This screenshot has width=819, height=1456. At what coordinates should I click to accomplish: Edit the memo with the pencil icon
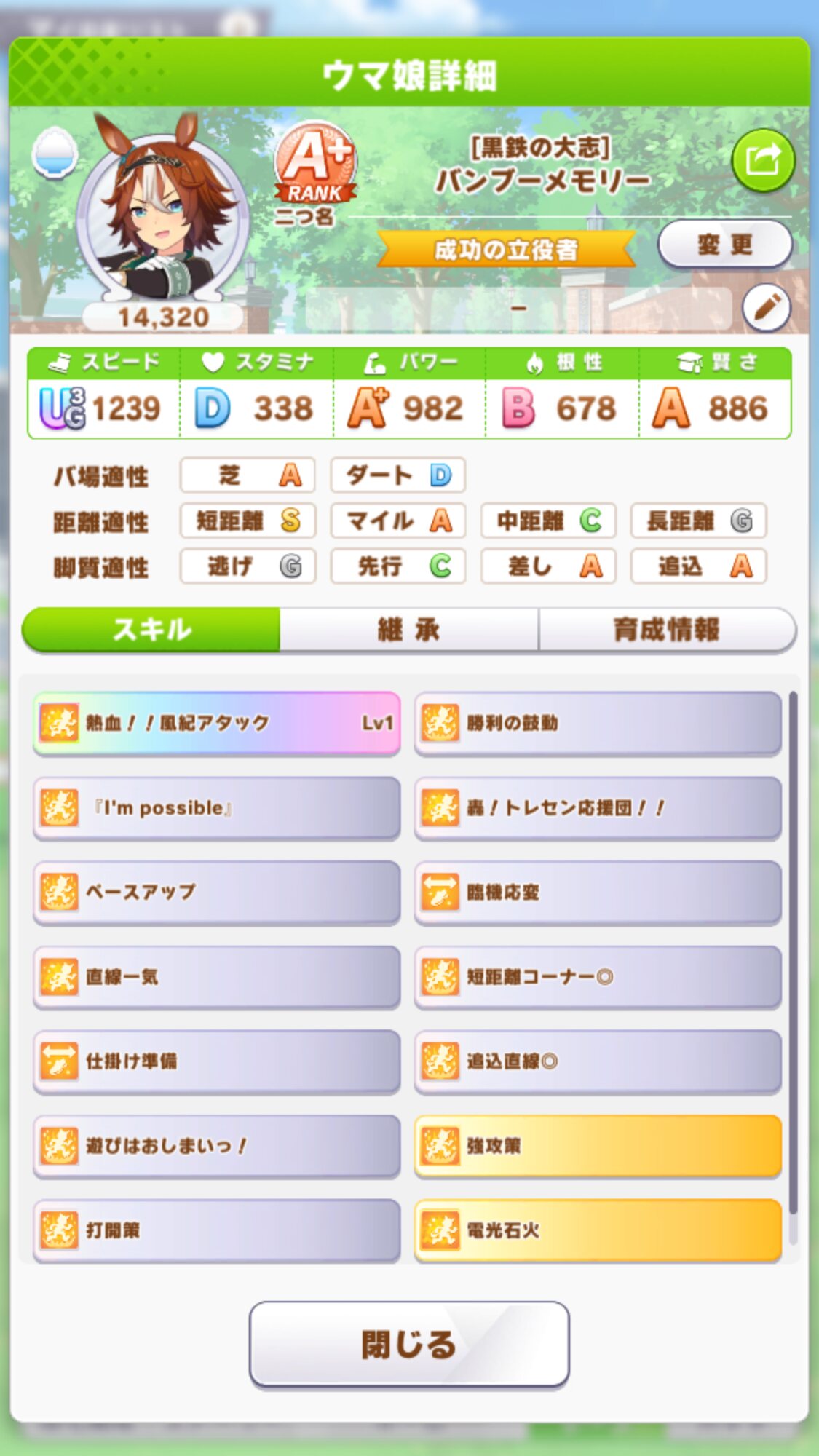(x=766, y=308)
